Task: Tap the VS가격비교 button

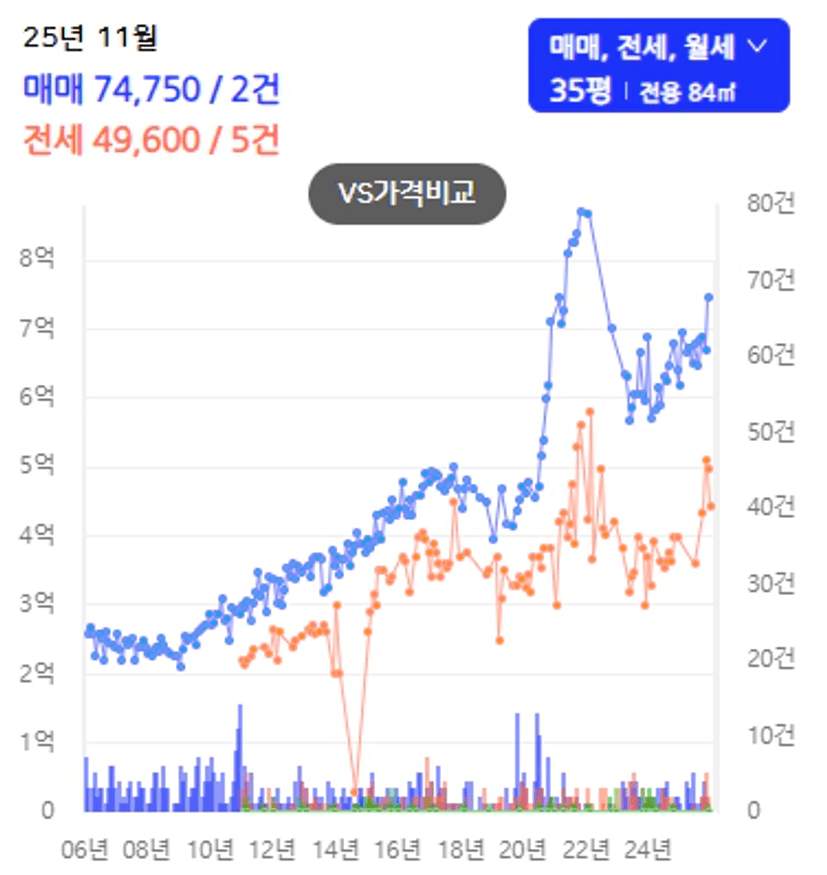Action: 407,194
